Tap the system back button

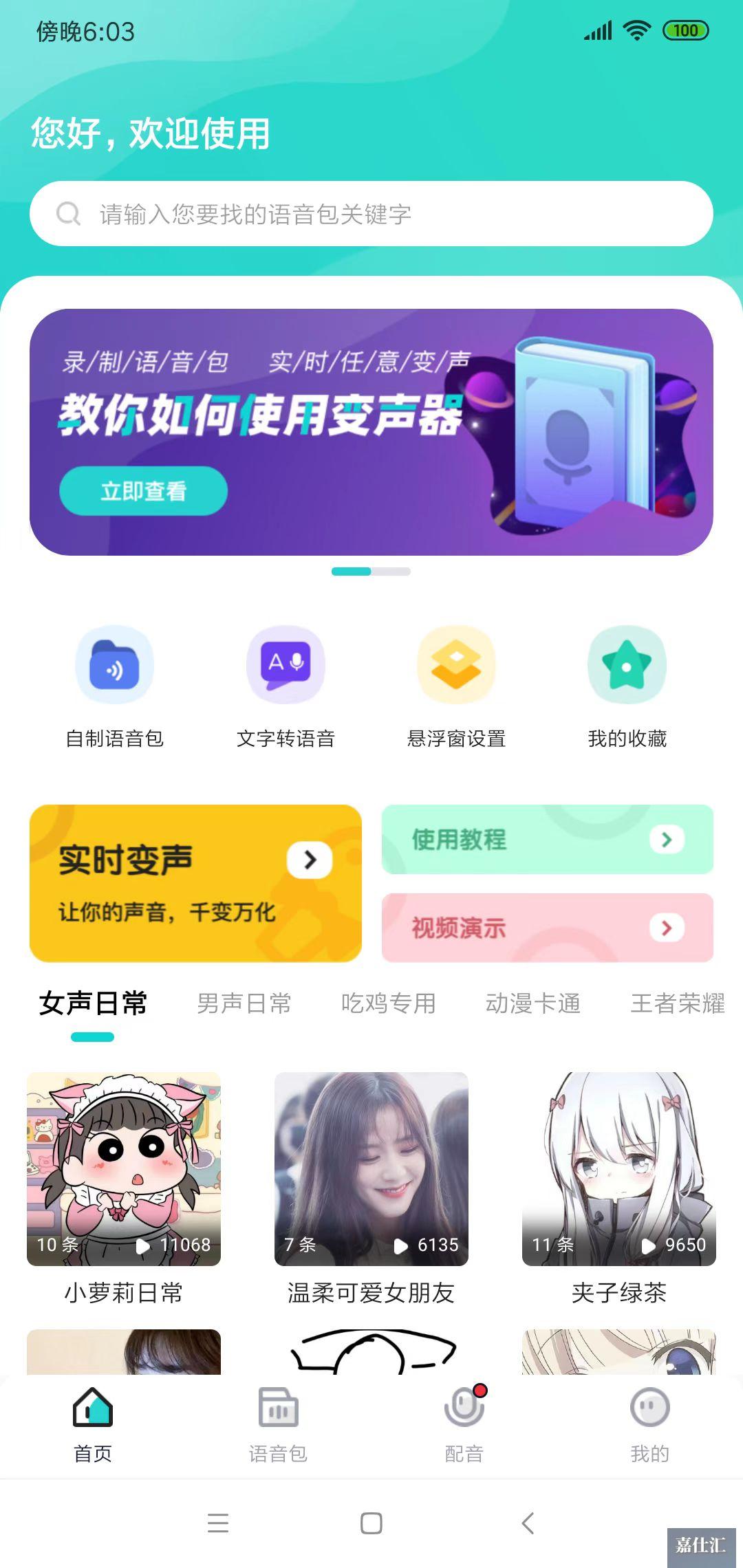(x=528, y=1523)
